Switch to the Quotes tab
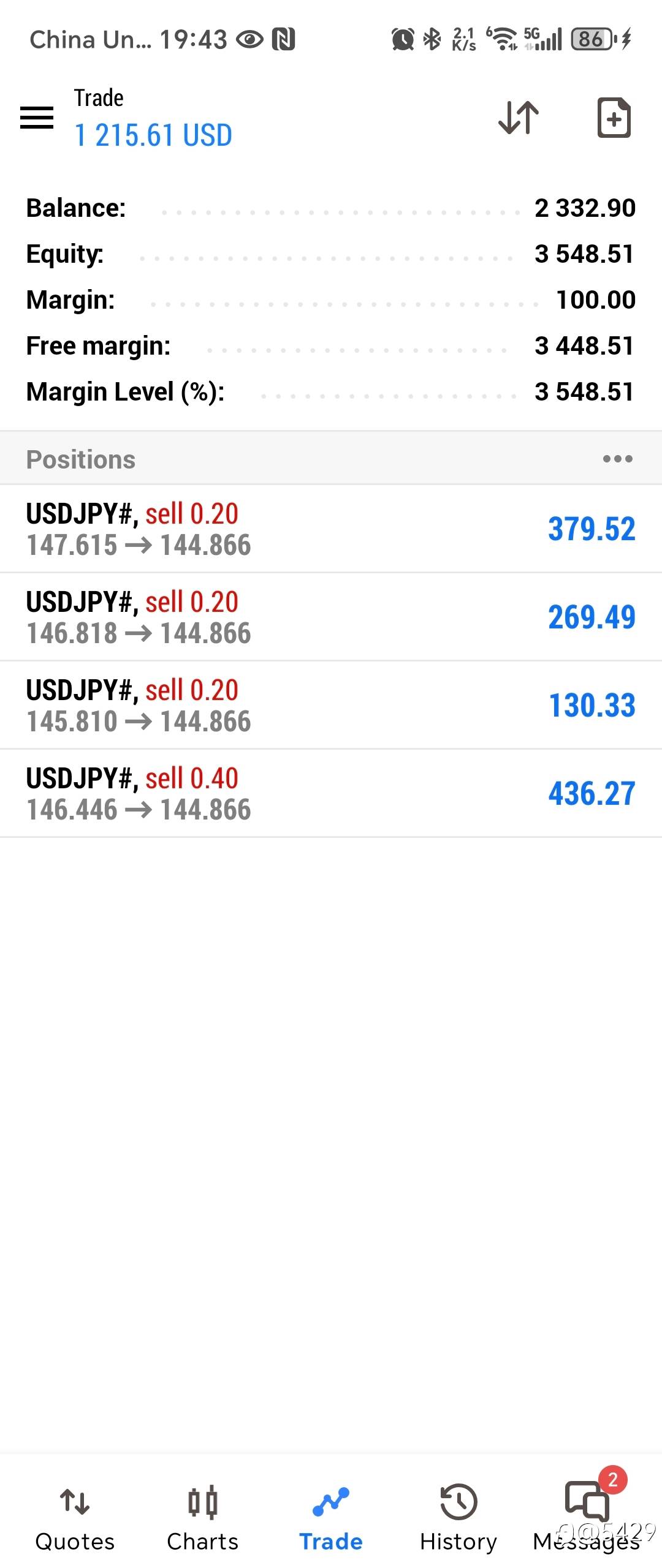Screen dimensions: 662x1568 (75, 1517)
